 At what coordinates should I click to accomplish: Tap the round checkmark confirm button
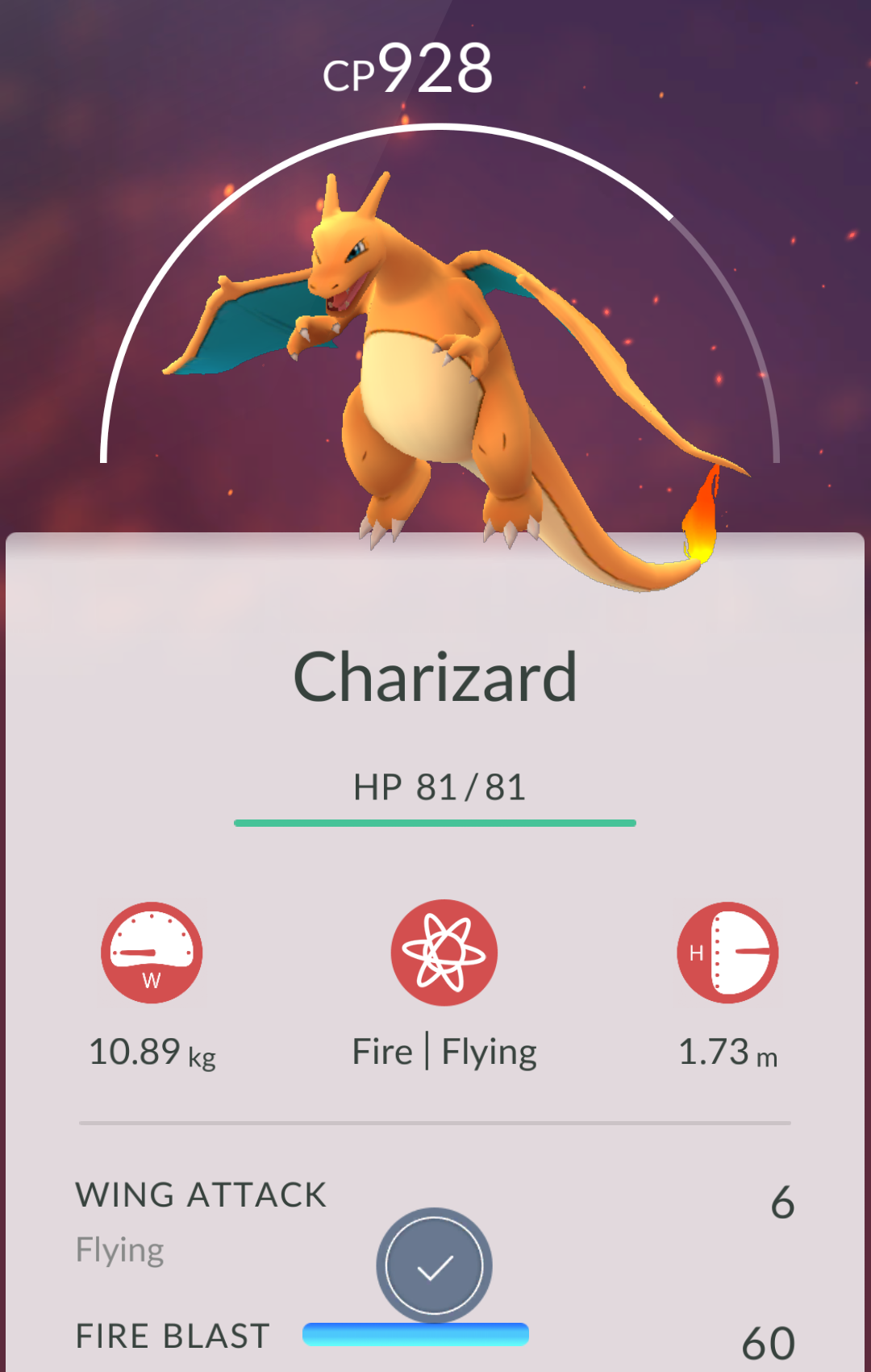coord(434,1266)
